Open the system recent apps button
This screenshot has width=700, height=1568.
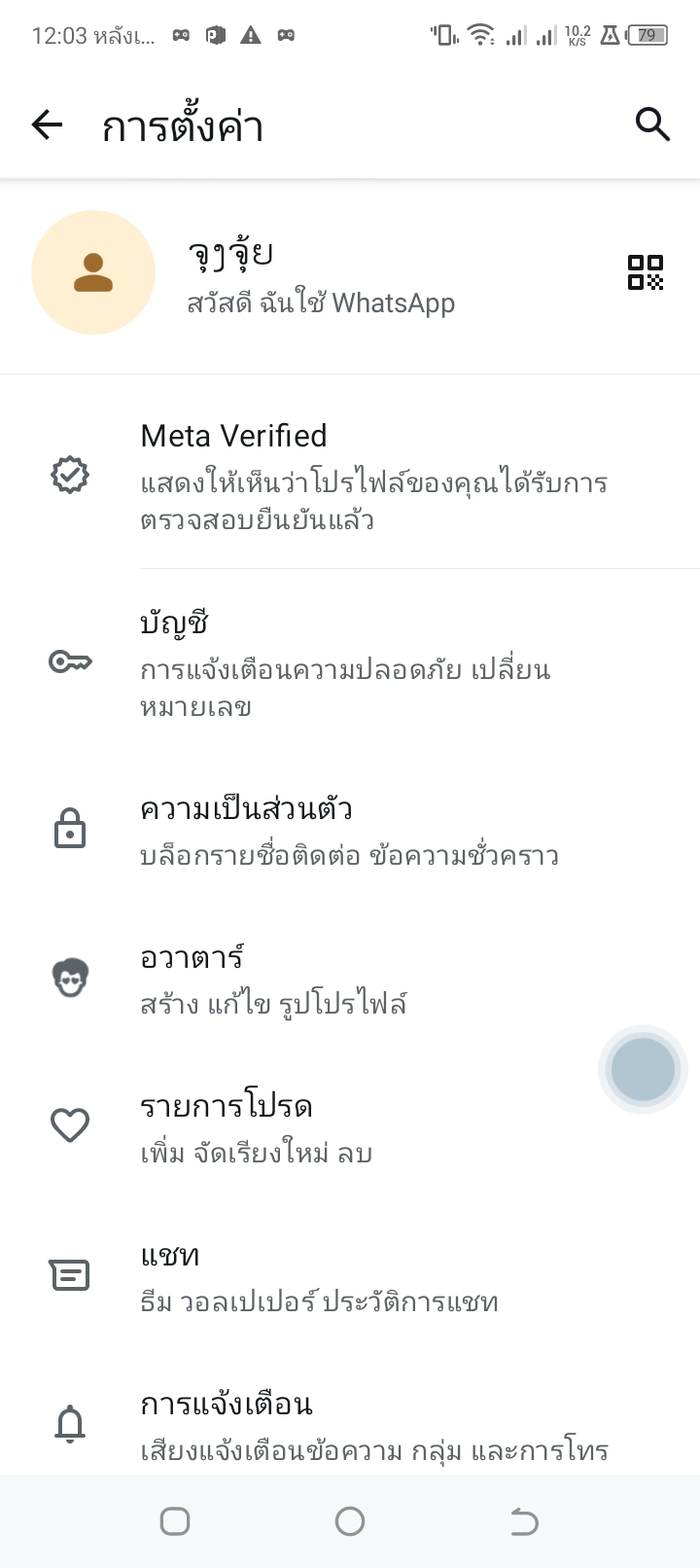point(175,1521)
